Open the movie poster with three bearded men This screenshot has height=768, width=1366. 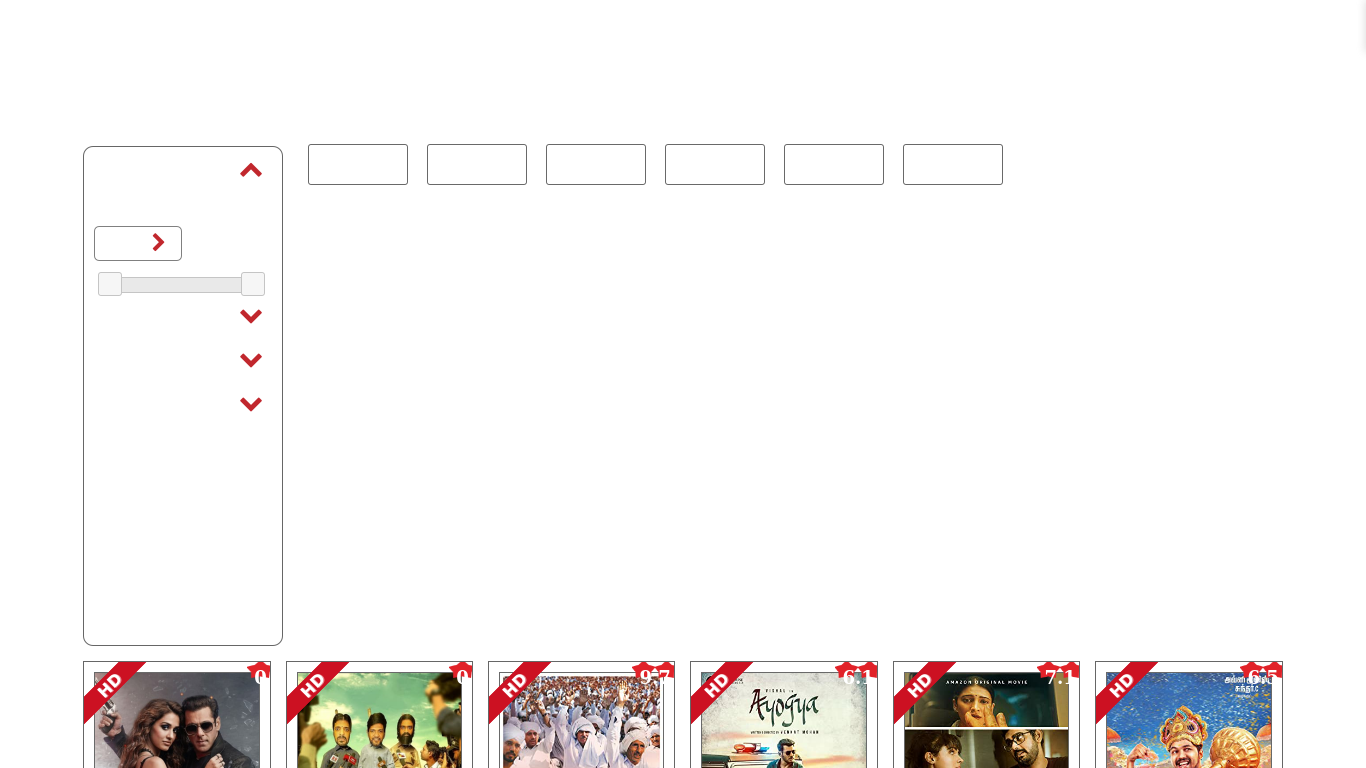point(379,720)
